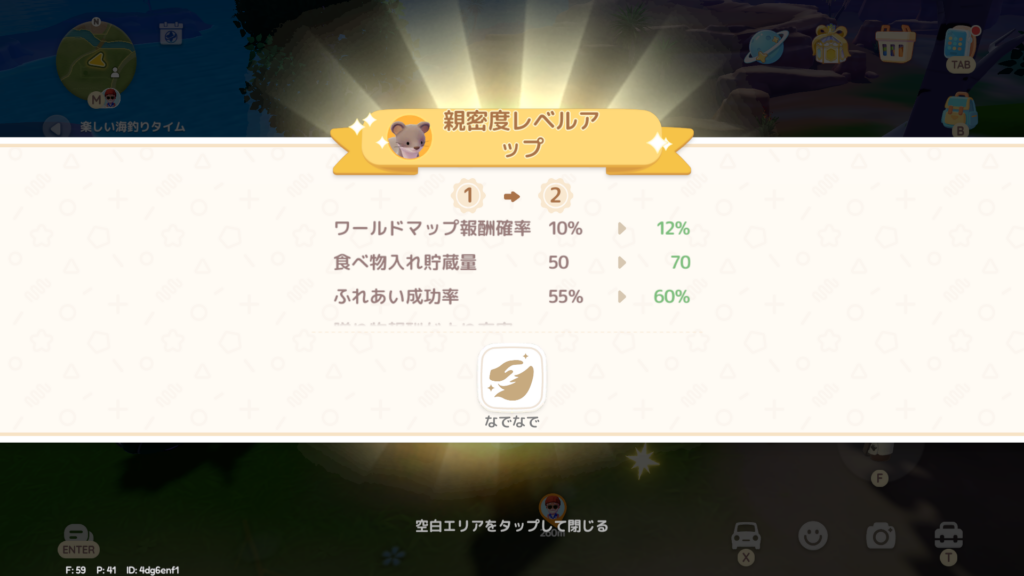
Task: Tap the なでなで petting icon
Action: pyautogui.click(x=512, y=379)
